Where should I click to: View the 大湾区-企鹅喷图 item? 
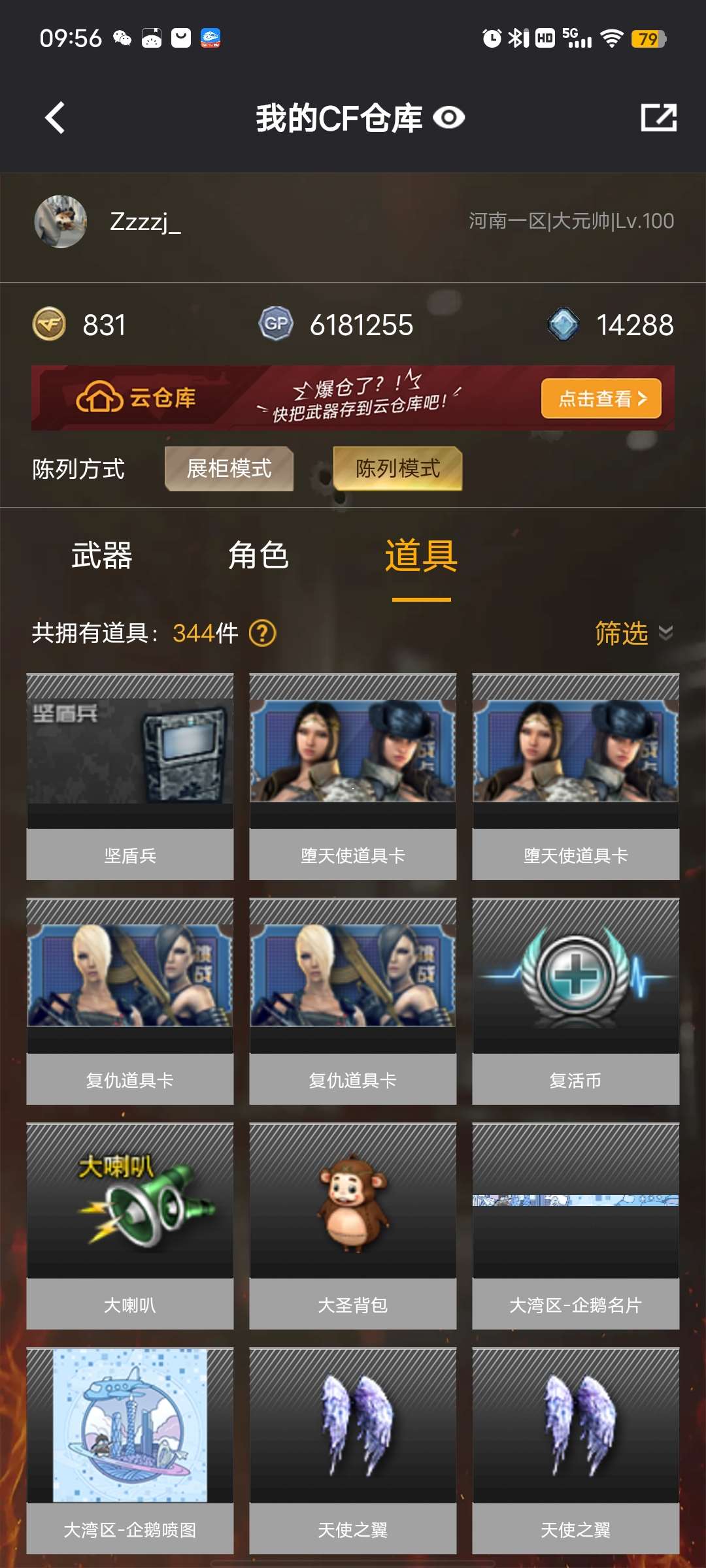(x=130, y=1450)
